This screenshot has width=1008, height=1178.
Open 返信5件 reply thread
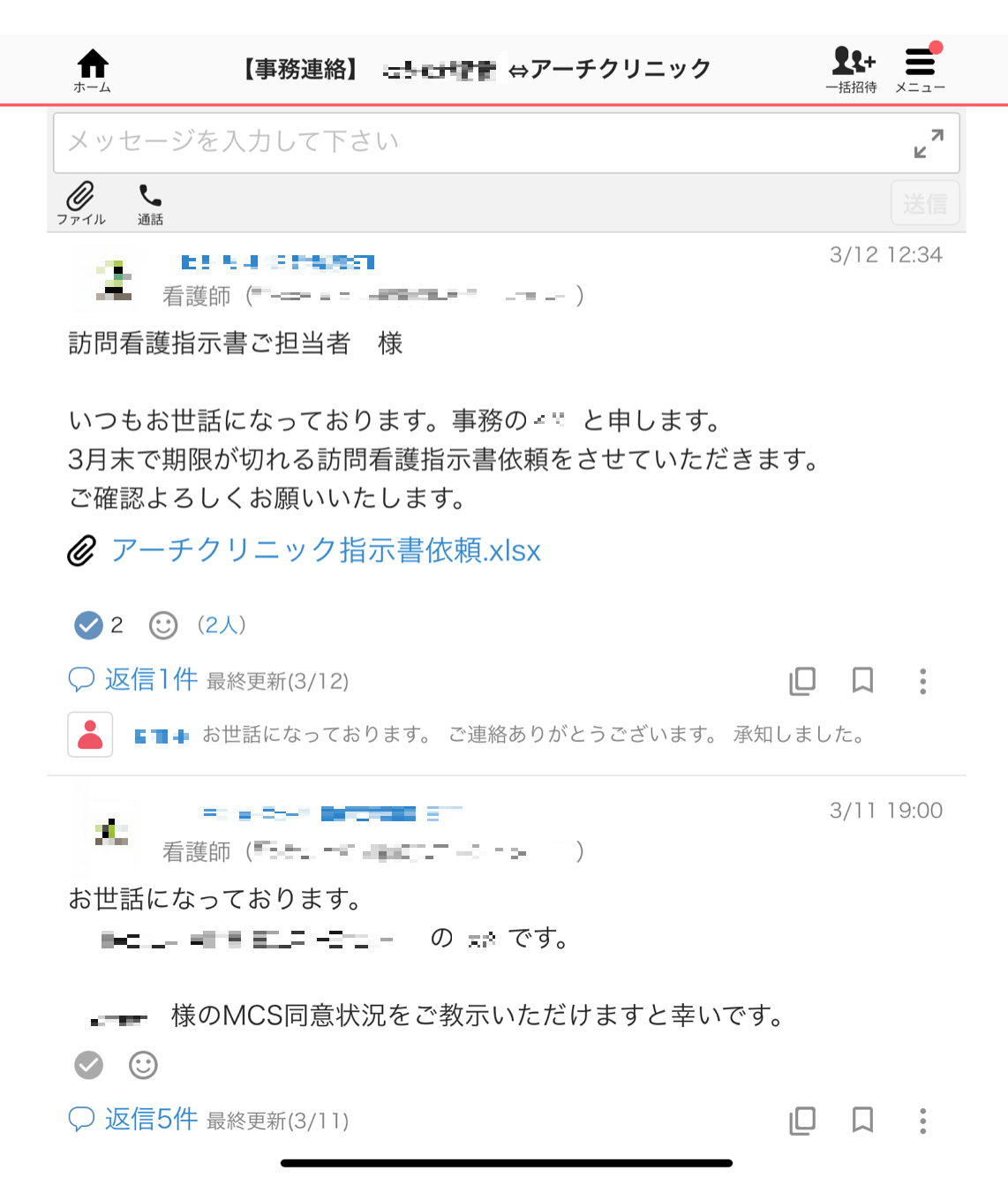pyautogui.click(x=151, y=1119)
